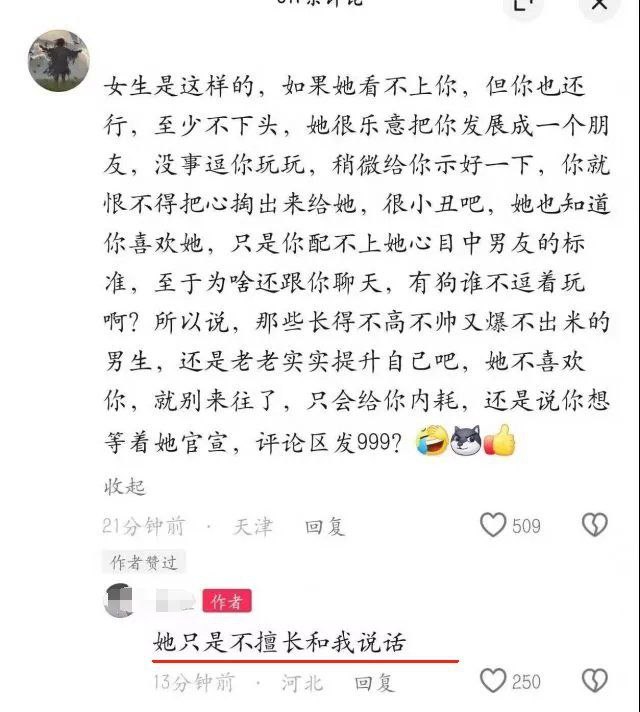640x712 pixels.
Task: Dislike the author's reply from 河北
Action: 595,682
